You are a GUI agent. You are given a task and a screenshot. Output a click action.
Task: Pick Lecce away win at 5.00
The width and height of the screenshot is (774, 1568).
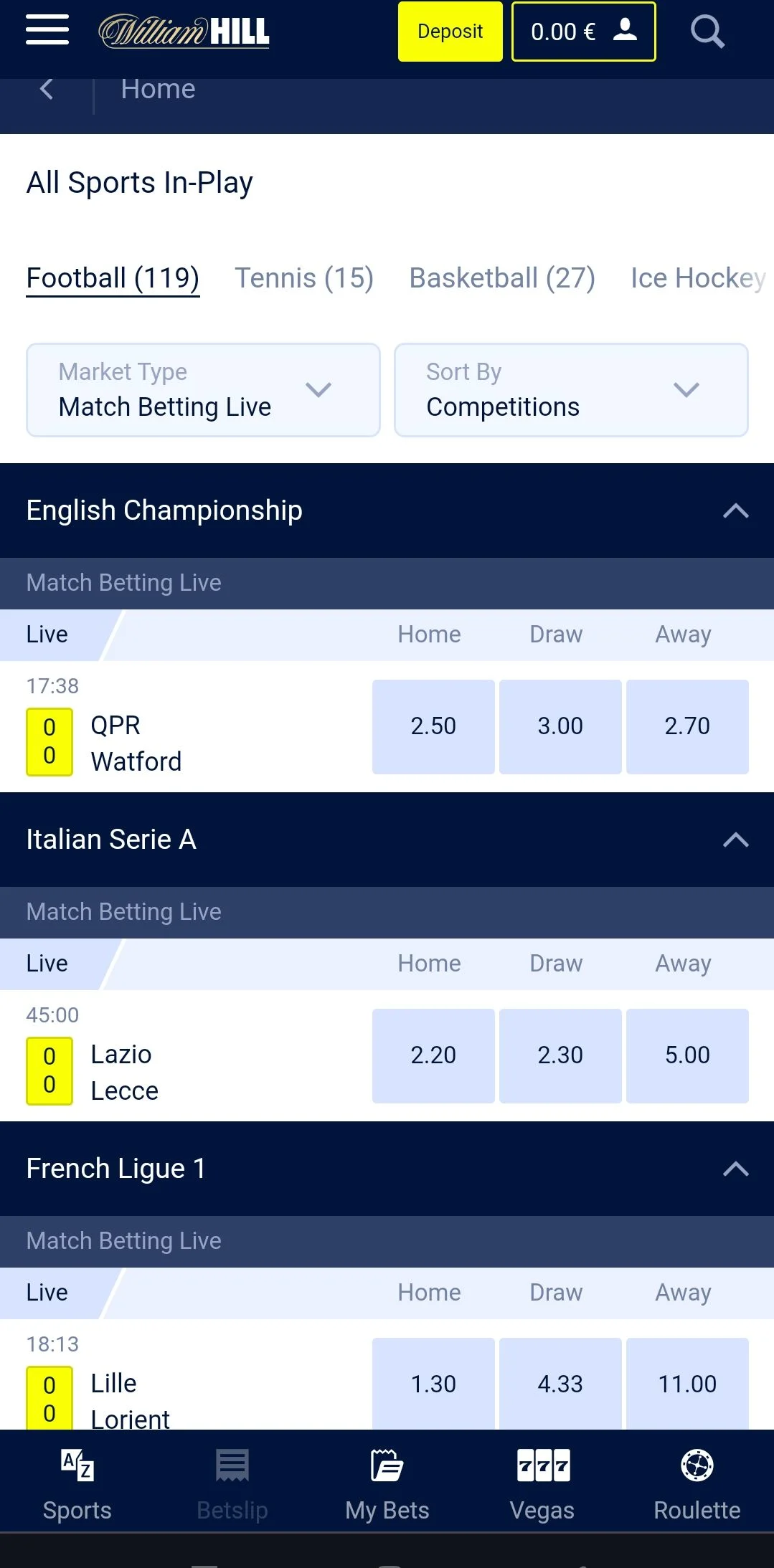[x=686, y=1055]
